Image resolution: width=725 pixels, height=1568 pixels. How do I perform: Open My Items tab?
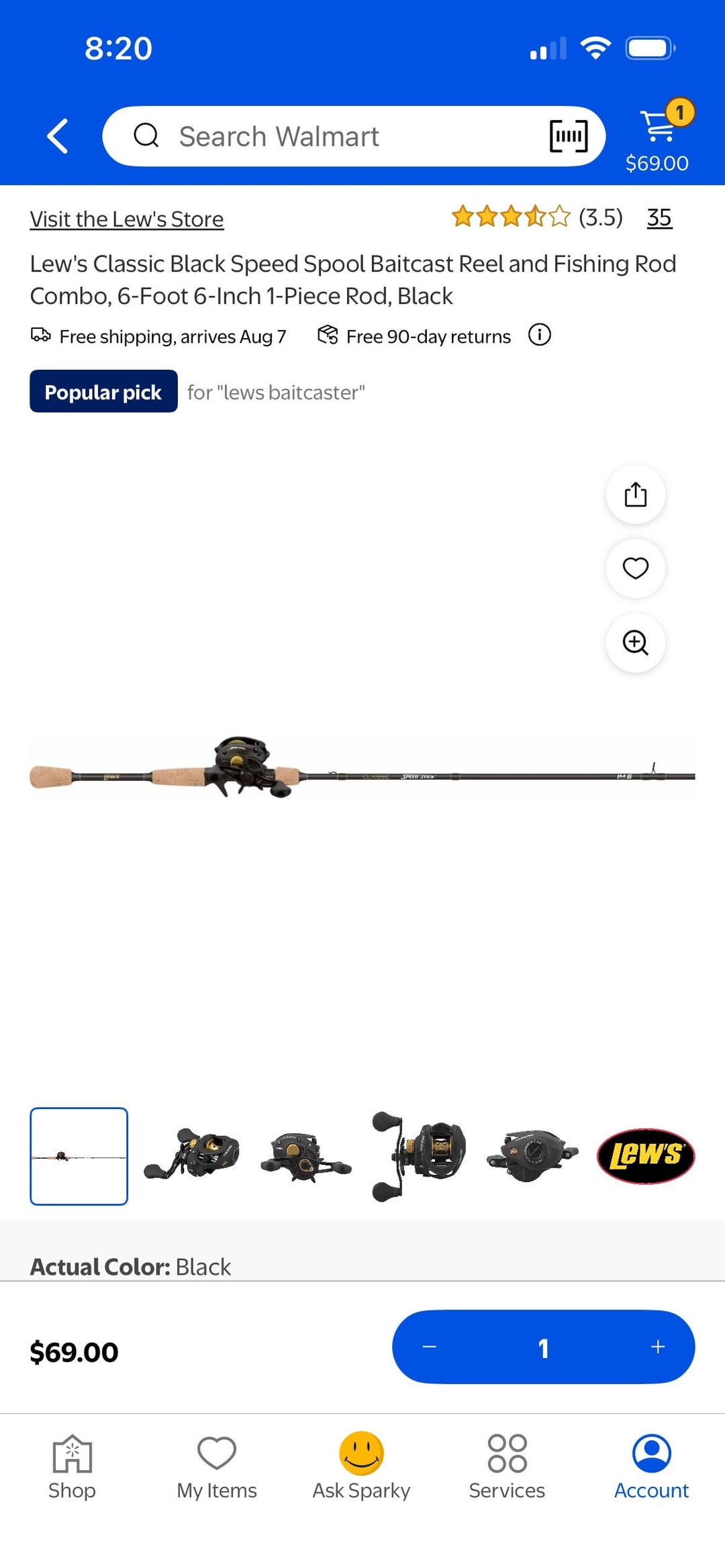pyautogui.click(x=216, y=1466)
